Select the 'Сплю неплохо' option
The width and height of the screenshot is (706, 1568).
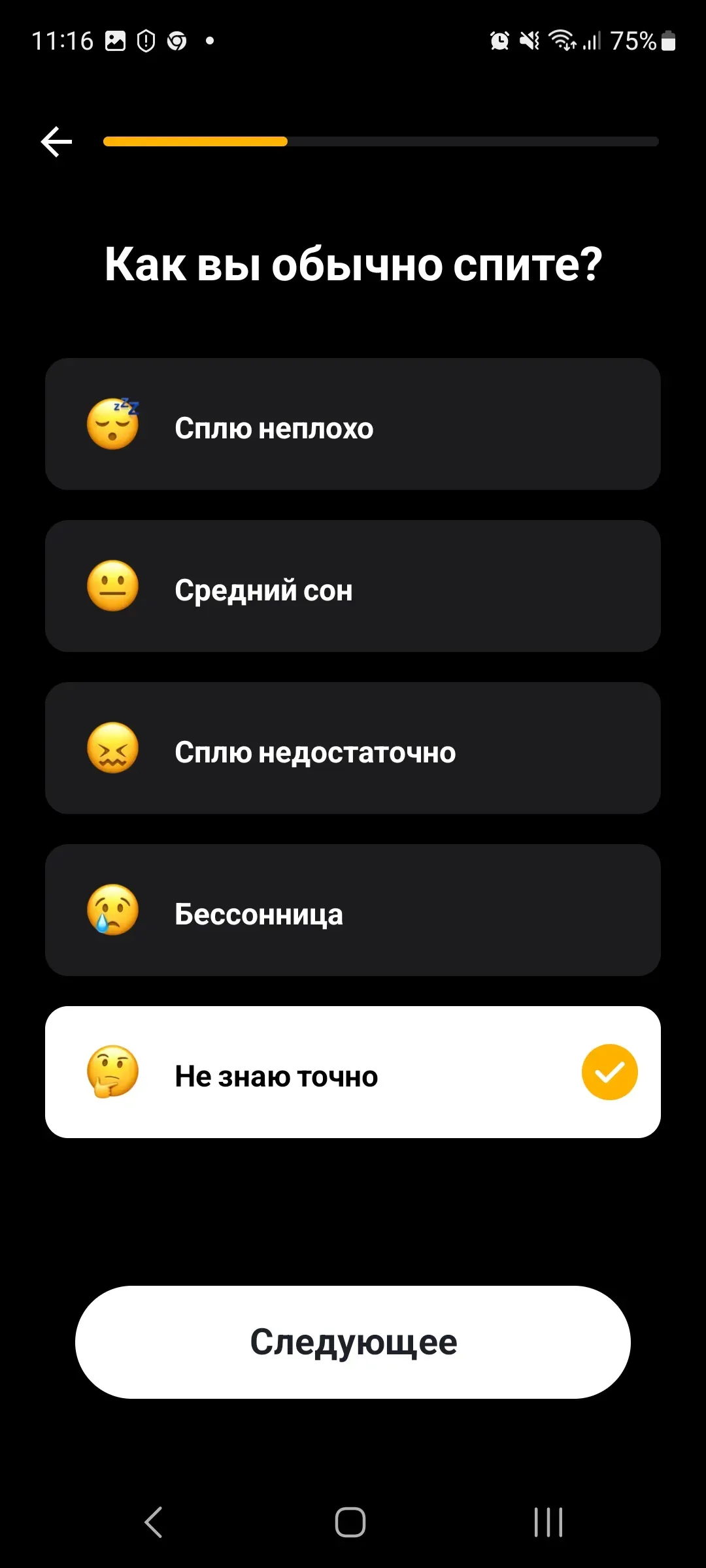tap(353, 424)
